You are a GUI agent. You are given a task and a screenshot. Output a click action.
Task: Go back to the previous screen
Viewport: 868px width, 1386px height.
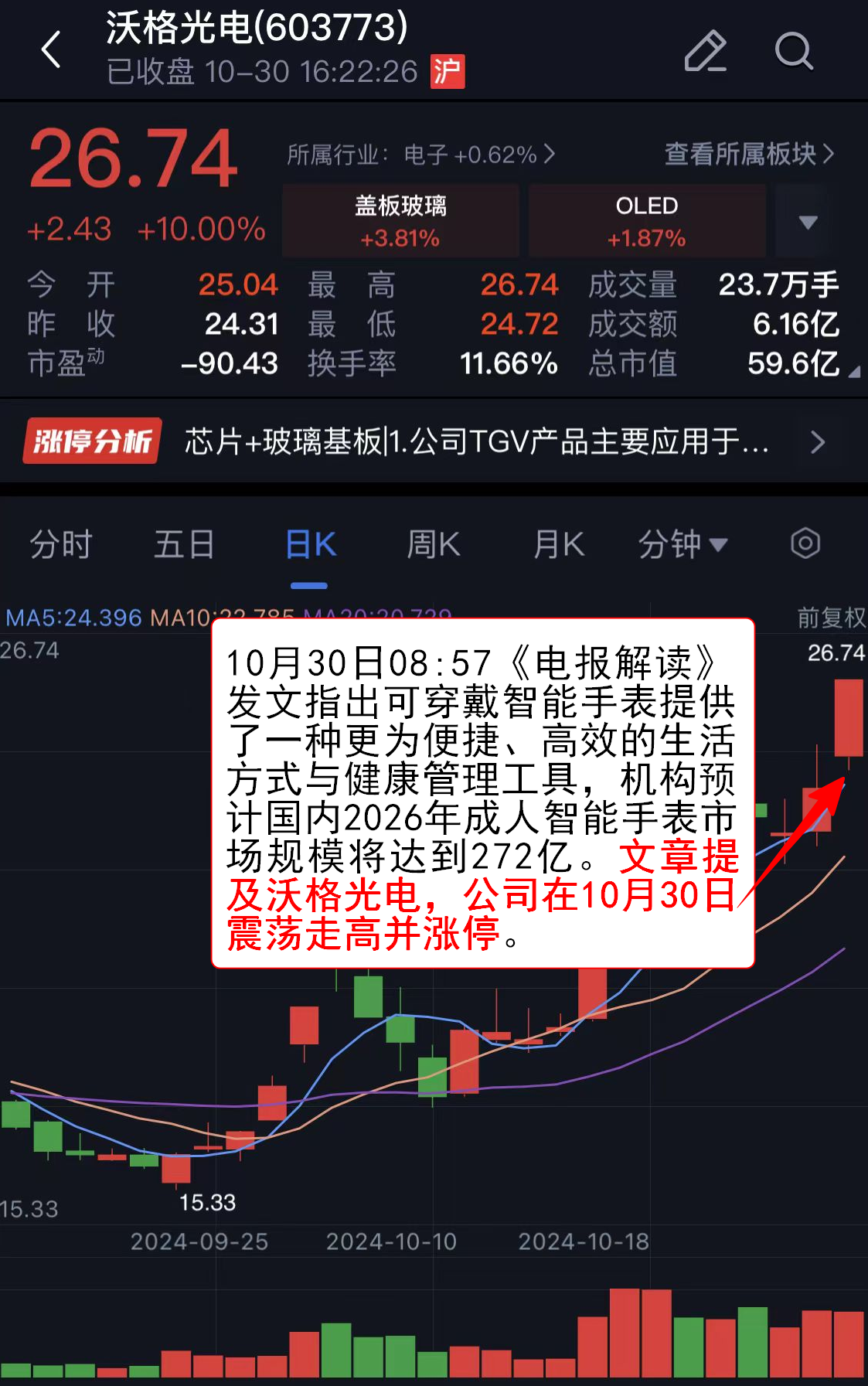51,51
